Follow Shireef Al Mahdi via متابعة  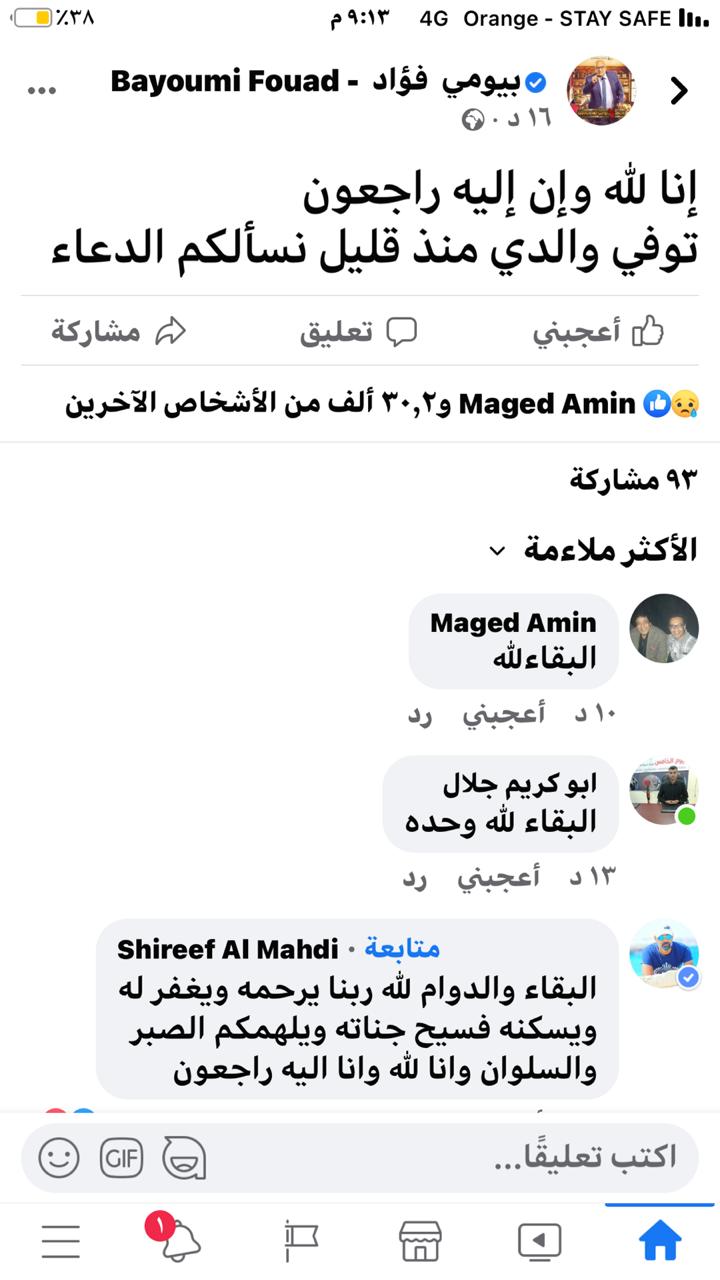coord(401,948)
